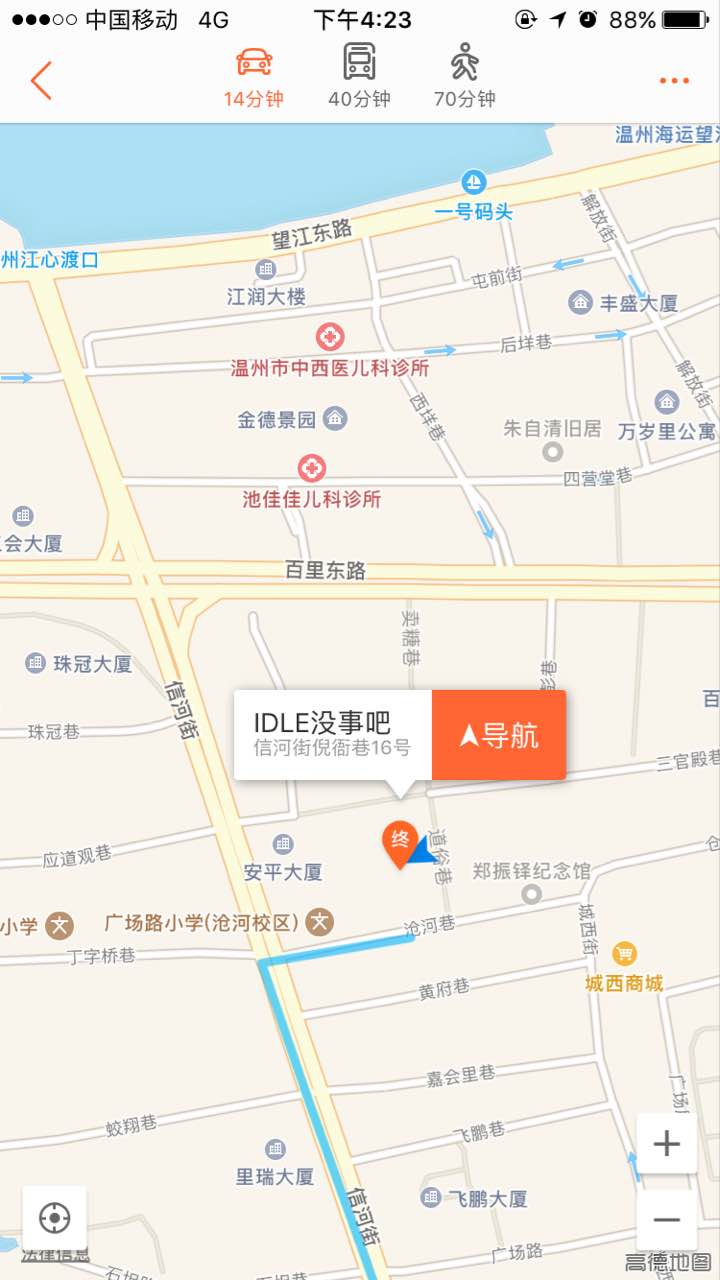Switch to the 40-minute bus route

coord(359,77)
